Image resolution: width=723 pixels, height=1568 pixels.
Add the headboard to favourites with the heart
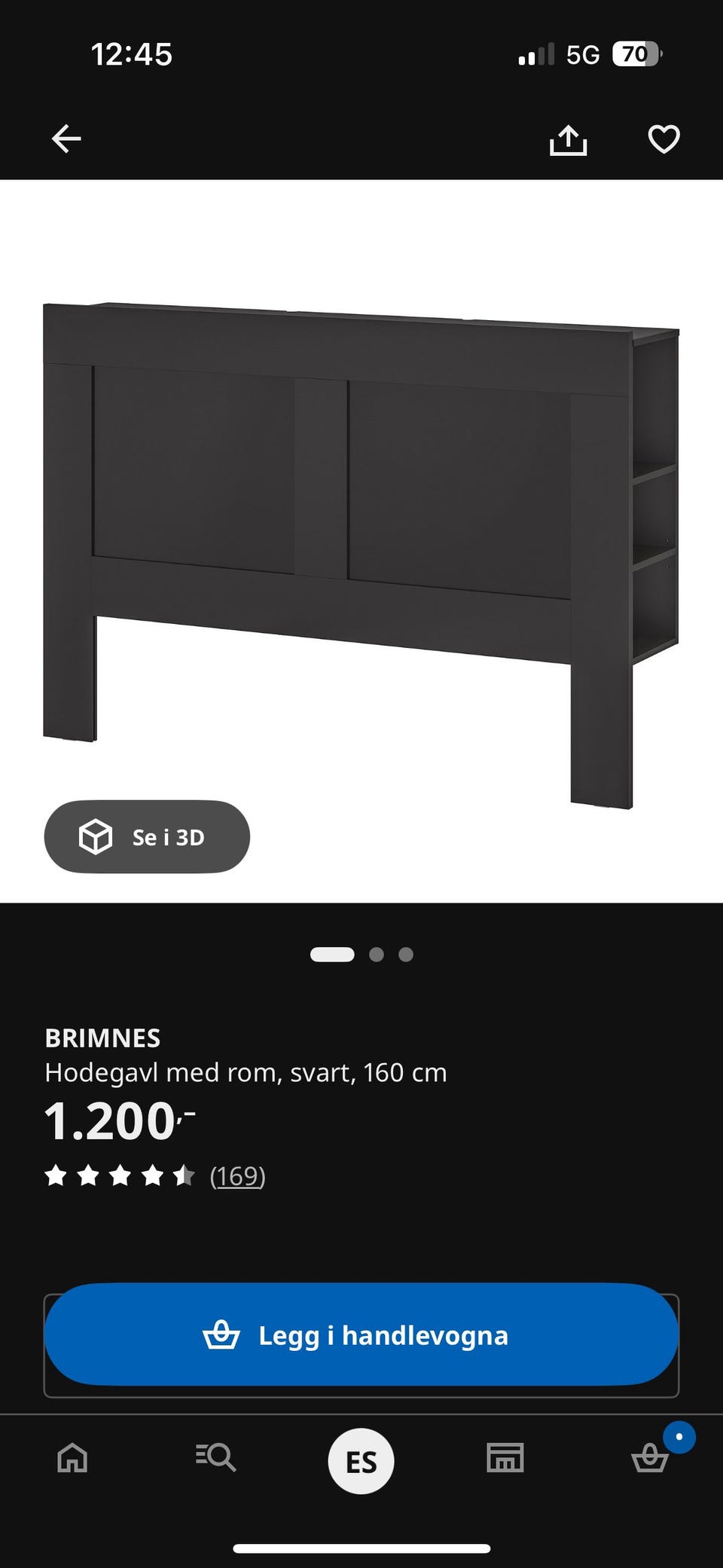click(664, 139)
